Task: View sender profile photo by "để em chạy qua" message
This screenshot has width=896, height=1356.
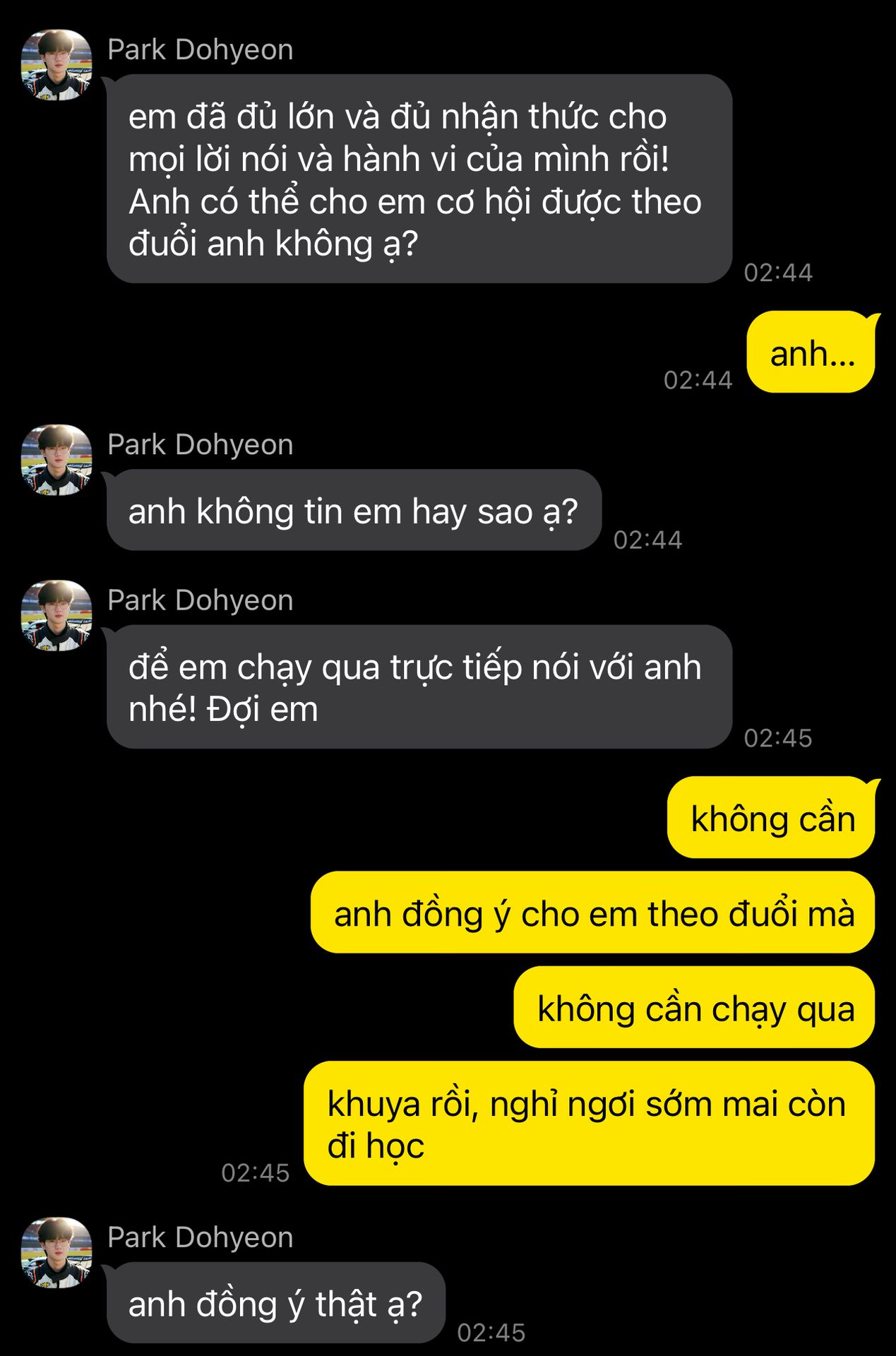Action: [x=56, y=615]
